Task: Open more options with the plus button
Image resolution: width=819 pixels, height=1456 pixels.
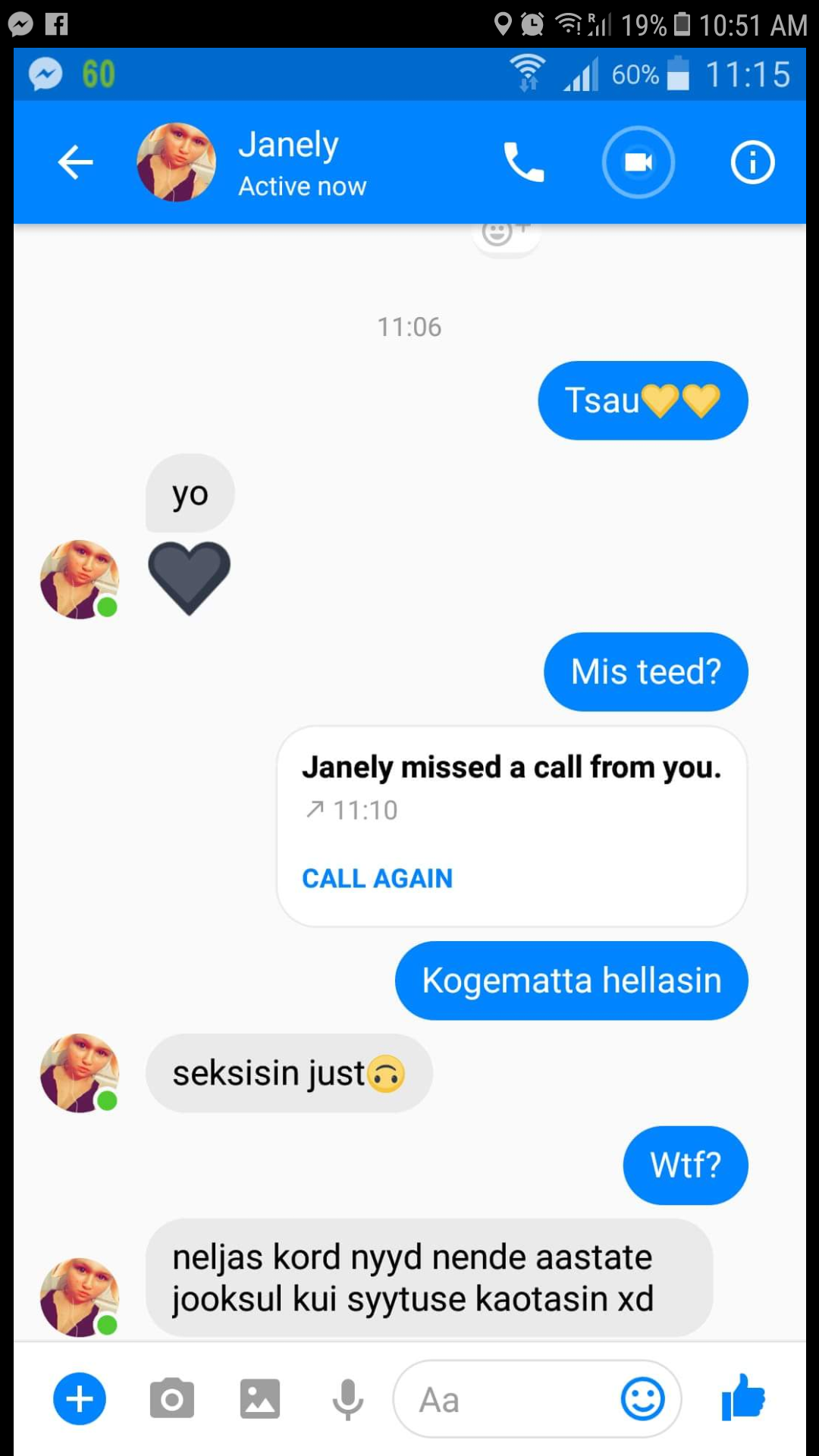Action: coord(80,1399)
